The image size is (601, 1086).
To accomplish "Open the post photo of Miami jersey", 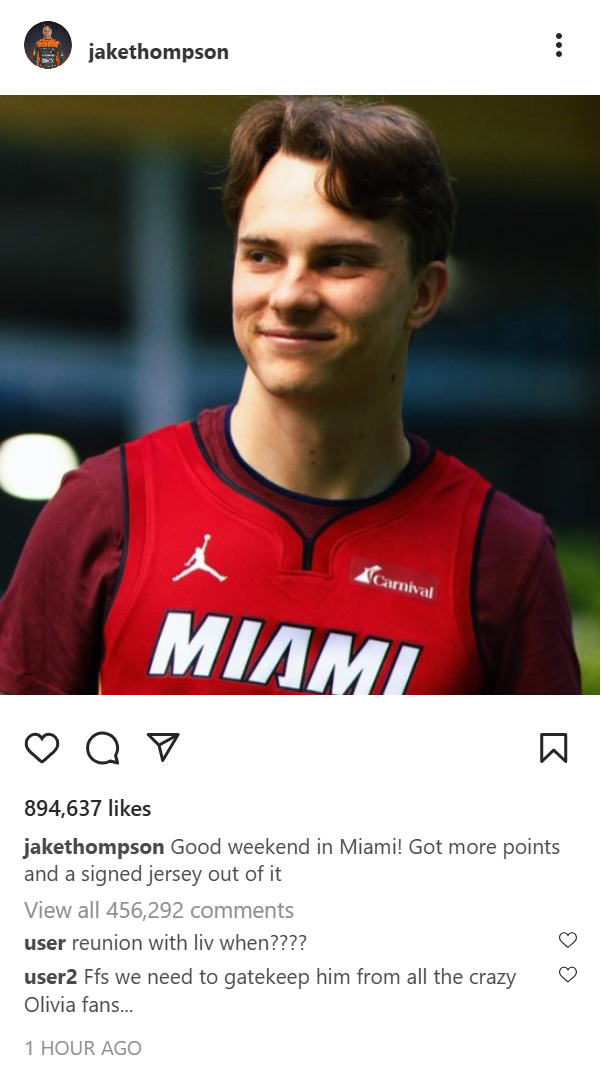I will coord(300,395).
